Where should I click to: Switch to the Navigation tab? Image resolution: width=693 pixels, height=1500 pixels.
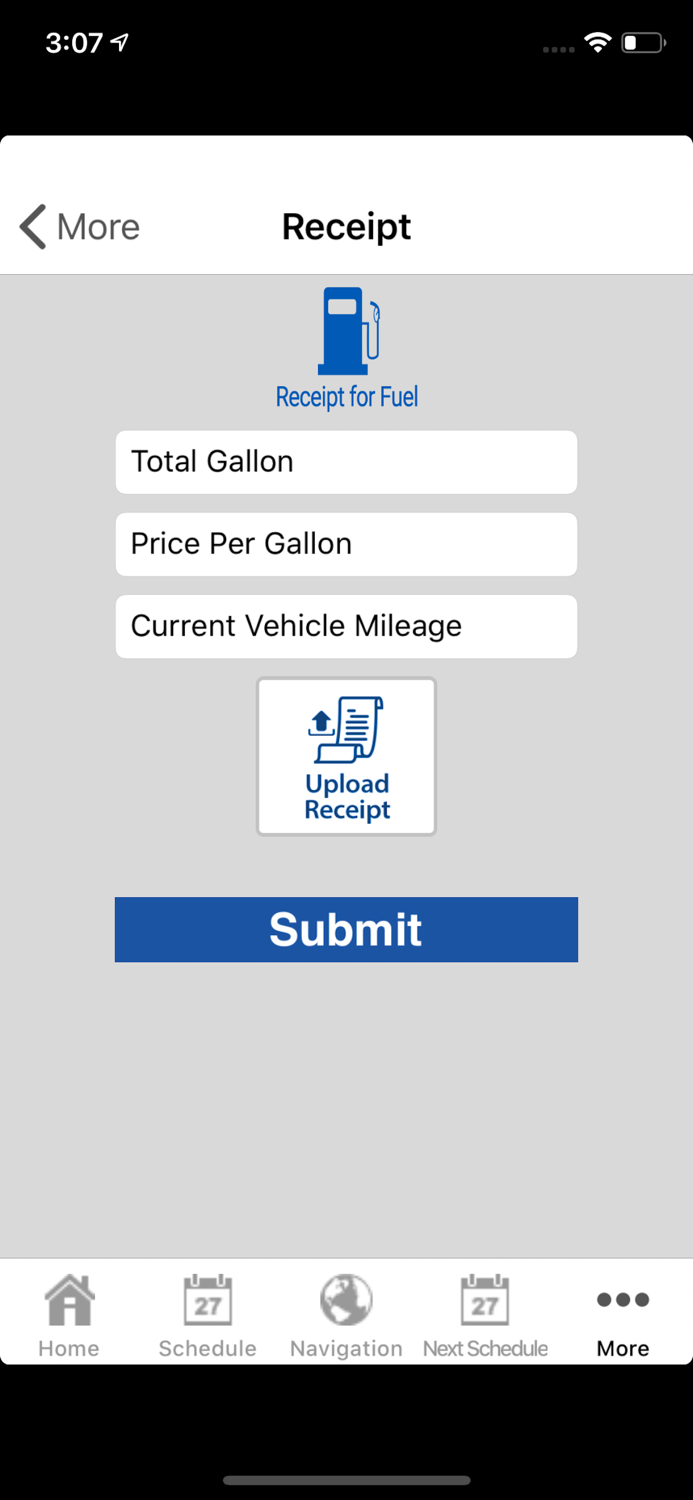pyautogui.click(x=346, y=1316)
